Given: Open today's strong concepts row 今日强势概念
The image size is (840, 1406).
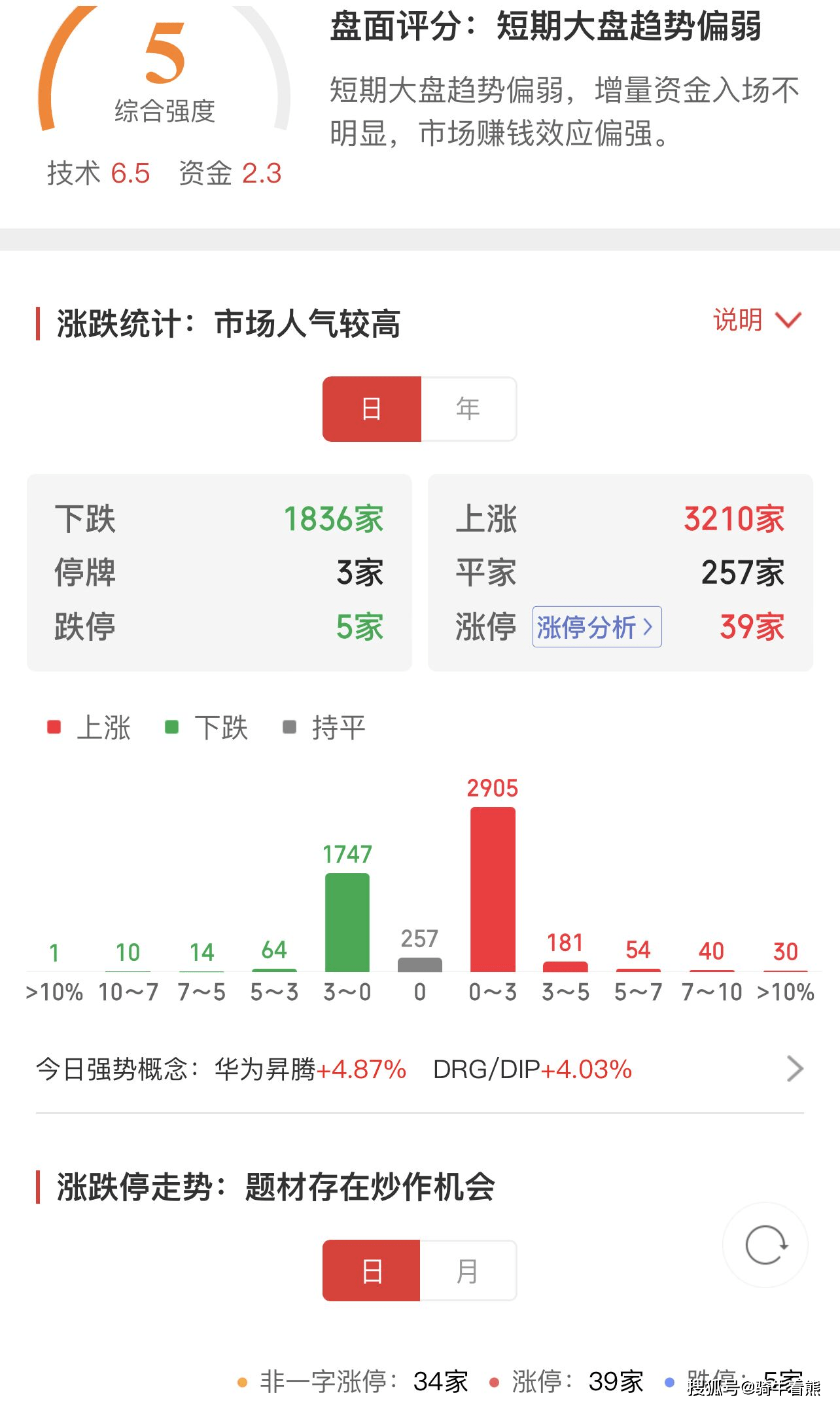Looking at the screenshot, I should click(419, 1069).
